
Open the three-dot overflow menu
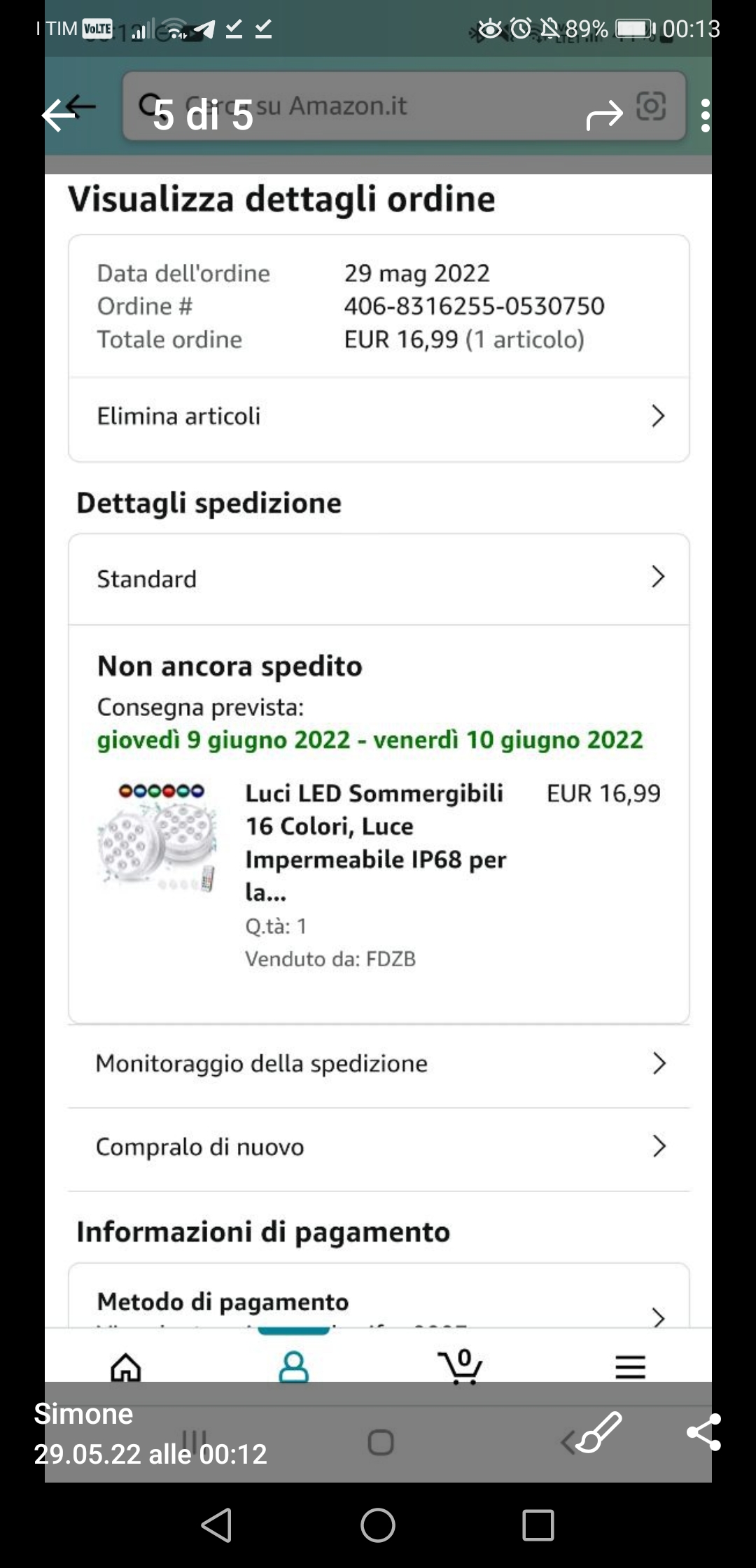point(705,115)
